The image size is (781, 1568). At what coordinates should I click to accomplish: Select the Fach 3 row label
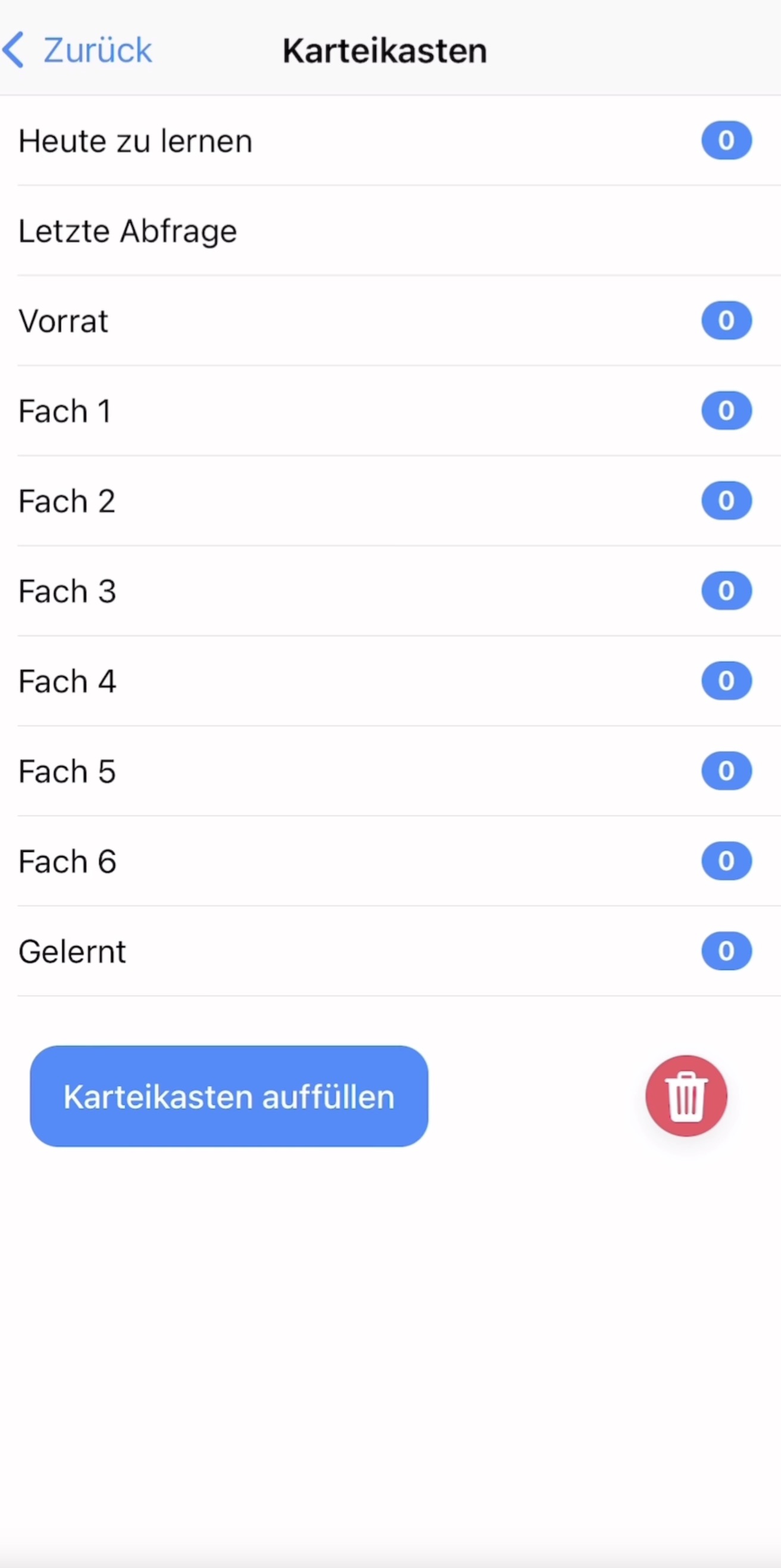67,591
